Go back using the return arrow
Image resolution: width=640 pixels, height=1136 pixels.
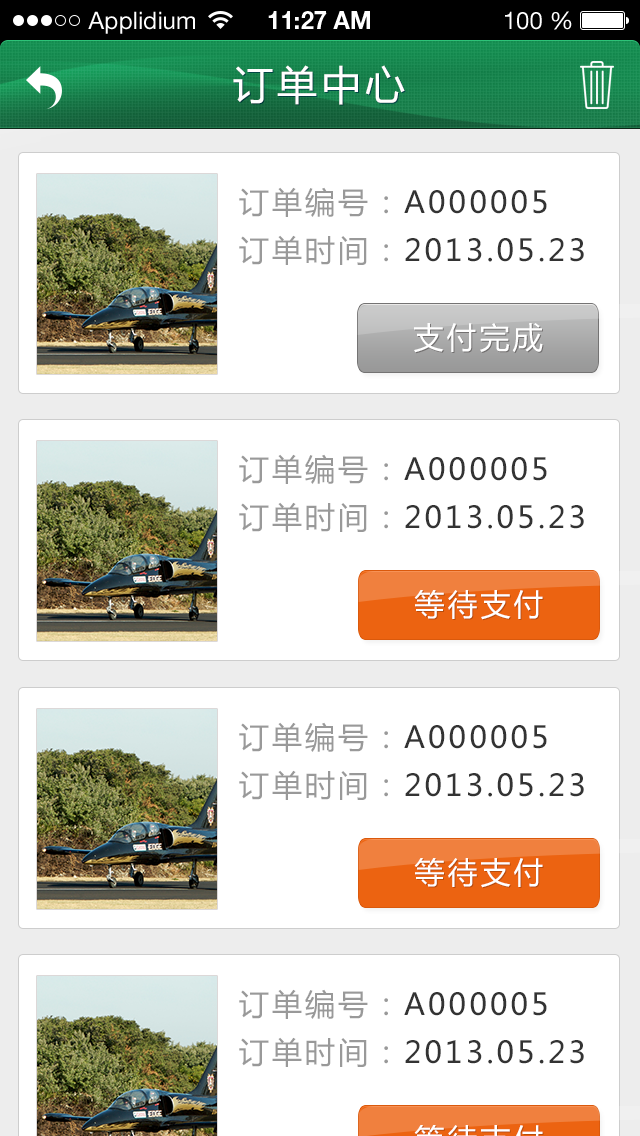[x=44, y=87]
